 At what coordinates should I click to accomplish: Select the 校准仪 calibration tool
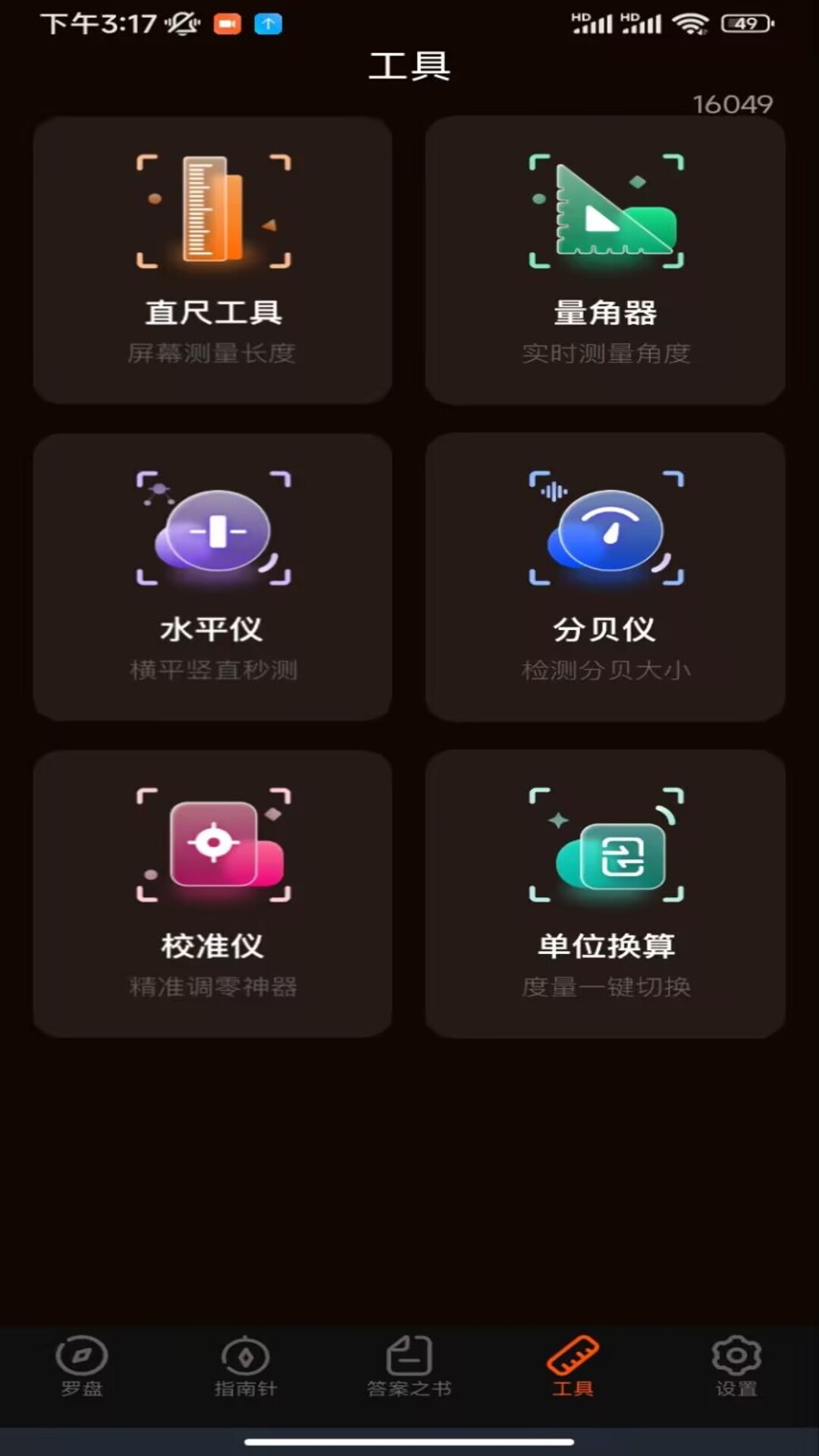pos(212,893)
